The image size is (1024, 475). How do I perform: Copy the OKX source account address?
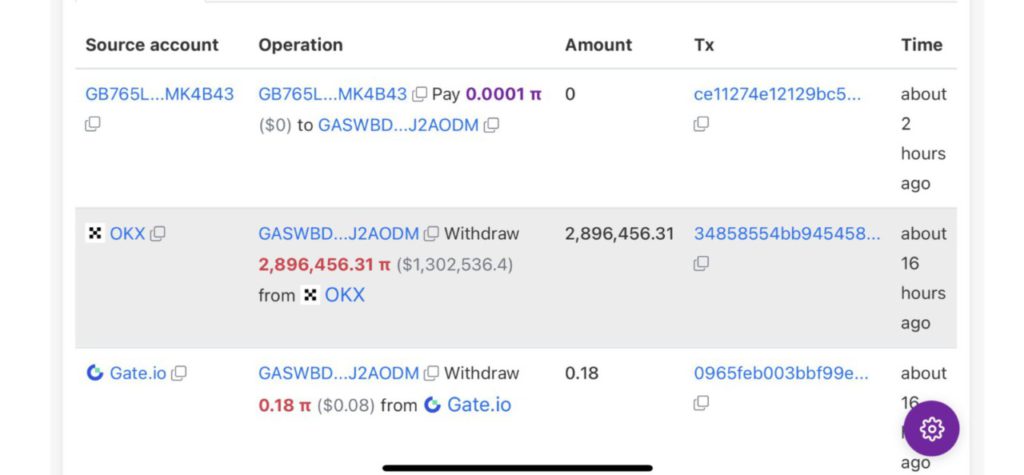(158, 234)
